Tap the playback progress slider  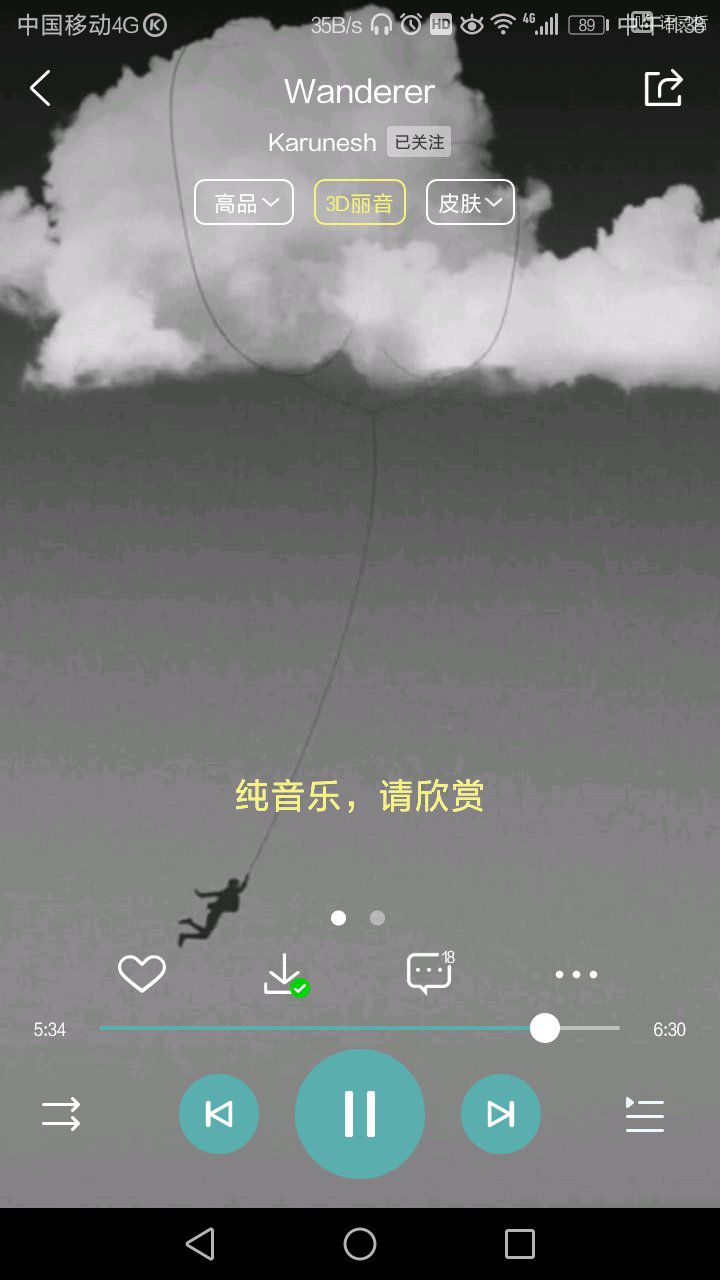tap(360, 1028)
